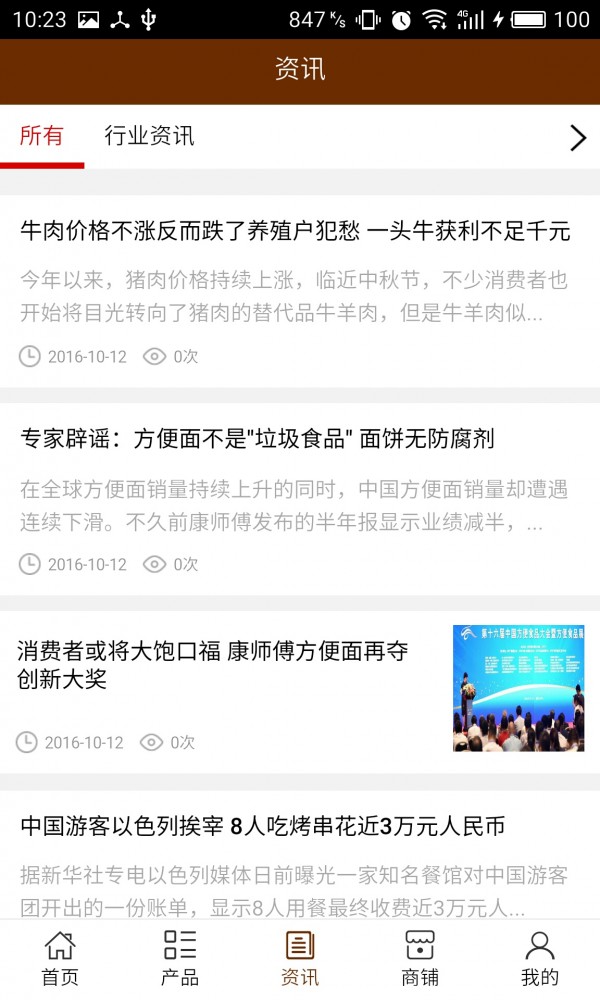Switch to the 商铺 tab
Image resolution: width=600 pixels, height=1000 pixels.
420,958
